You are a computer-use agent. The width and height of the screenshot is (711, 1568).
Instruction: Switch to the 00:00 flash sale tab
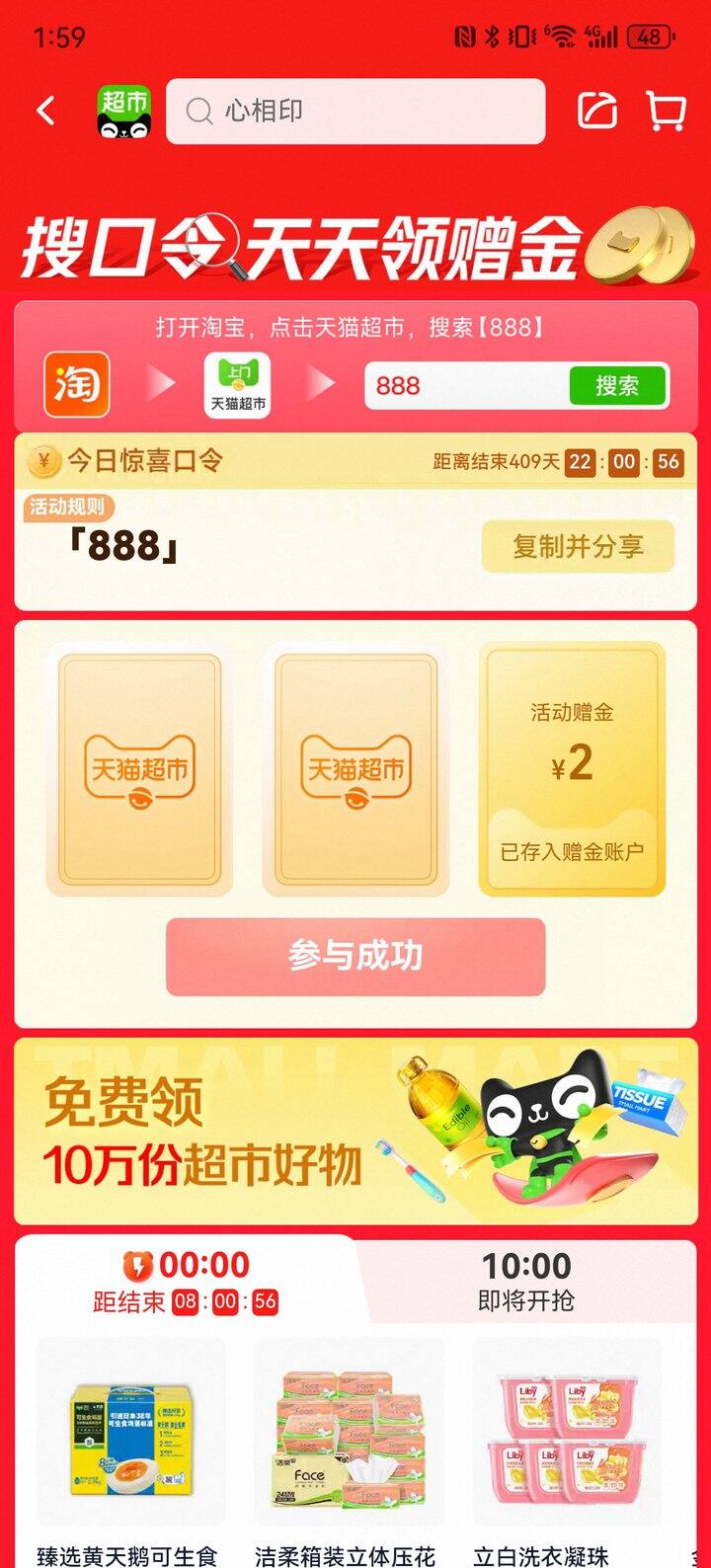pyautogui.click(x=186, y=1280)
